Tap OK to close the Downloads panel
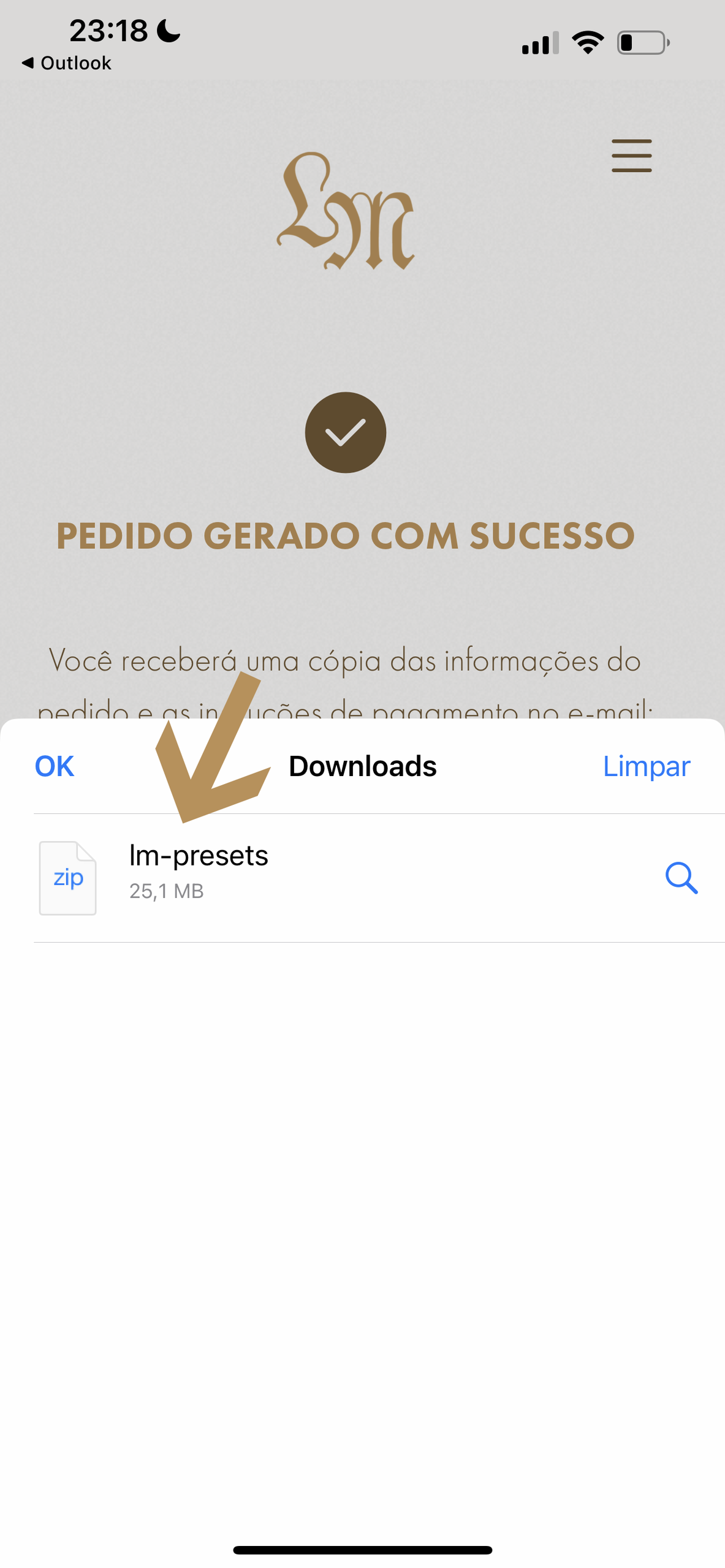This screenshot has height=1568, width=725. [55, 766]
